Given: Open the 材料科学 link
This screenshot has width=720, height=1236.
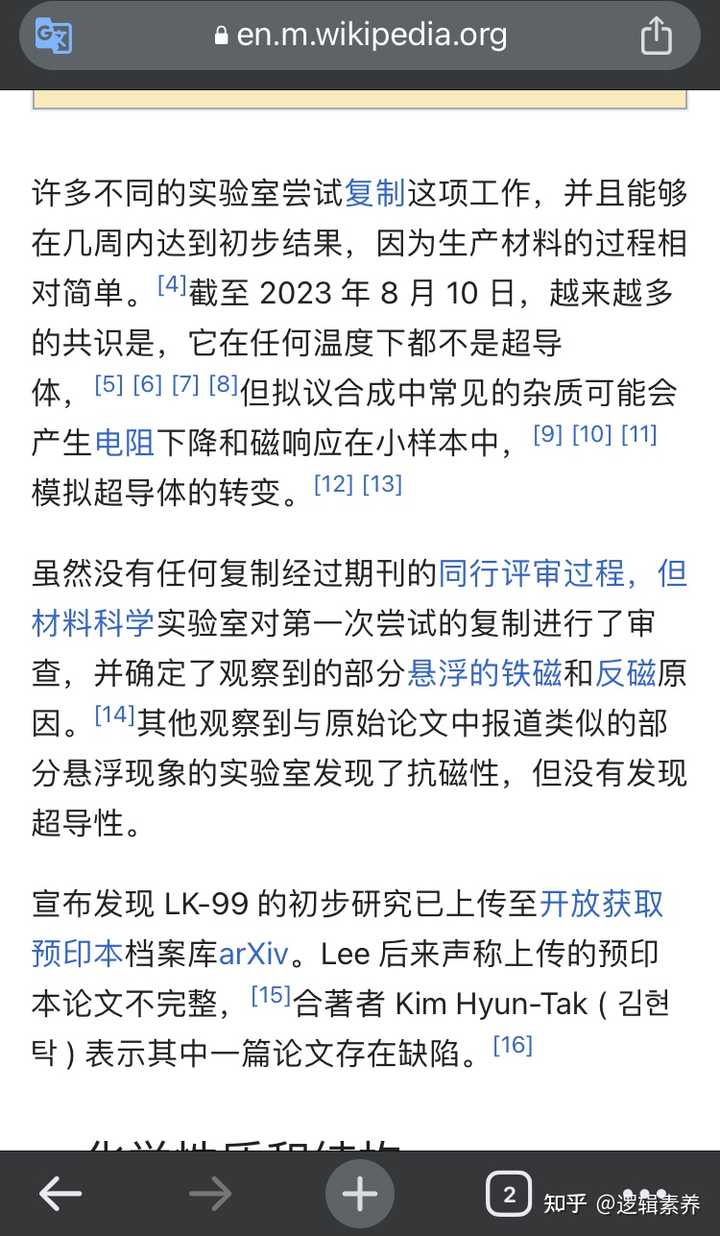Looking at the screenshot, I should click(93, 623).
